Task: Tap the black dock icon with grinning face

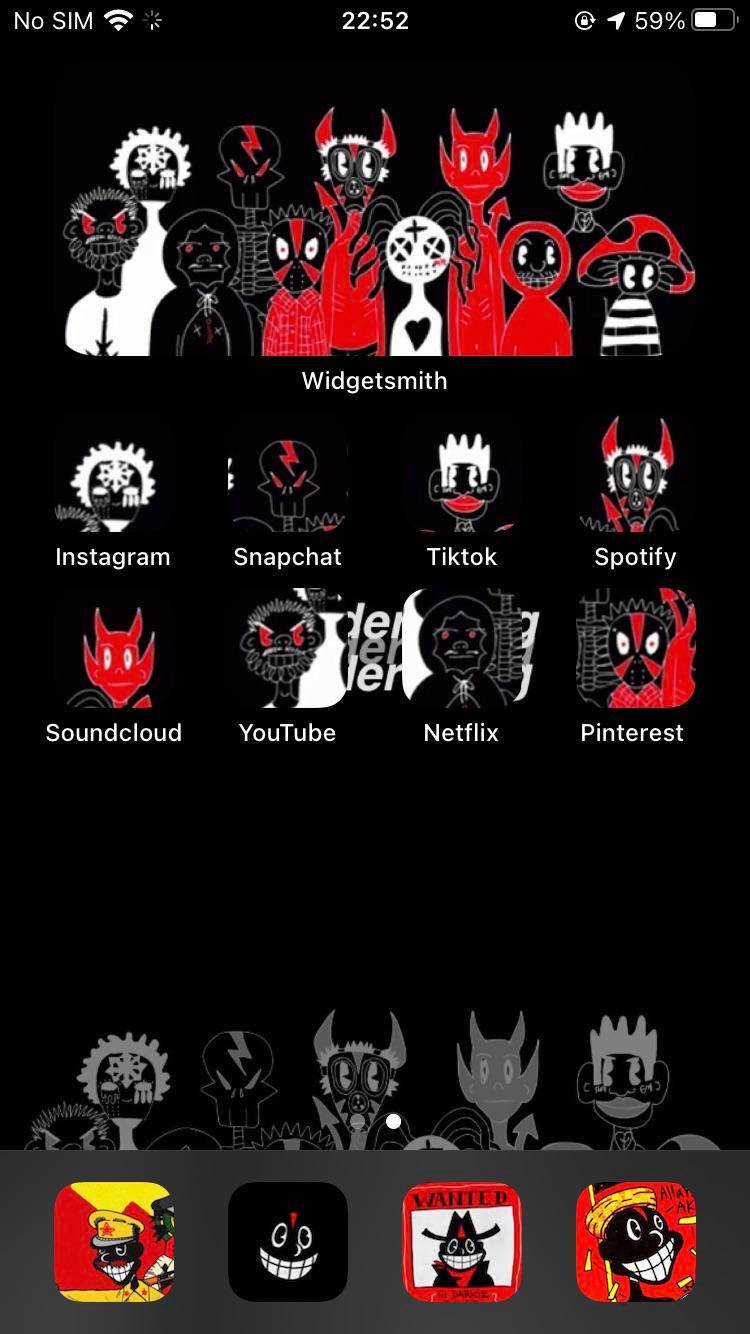Action: 288,1242
